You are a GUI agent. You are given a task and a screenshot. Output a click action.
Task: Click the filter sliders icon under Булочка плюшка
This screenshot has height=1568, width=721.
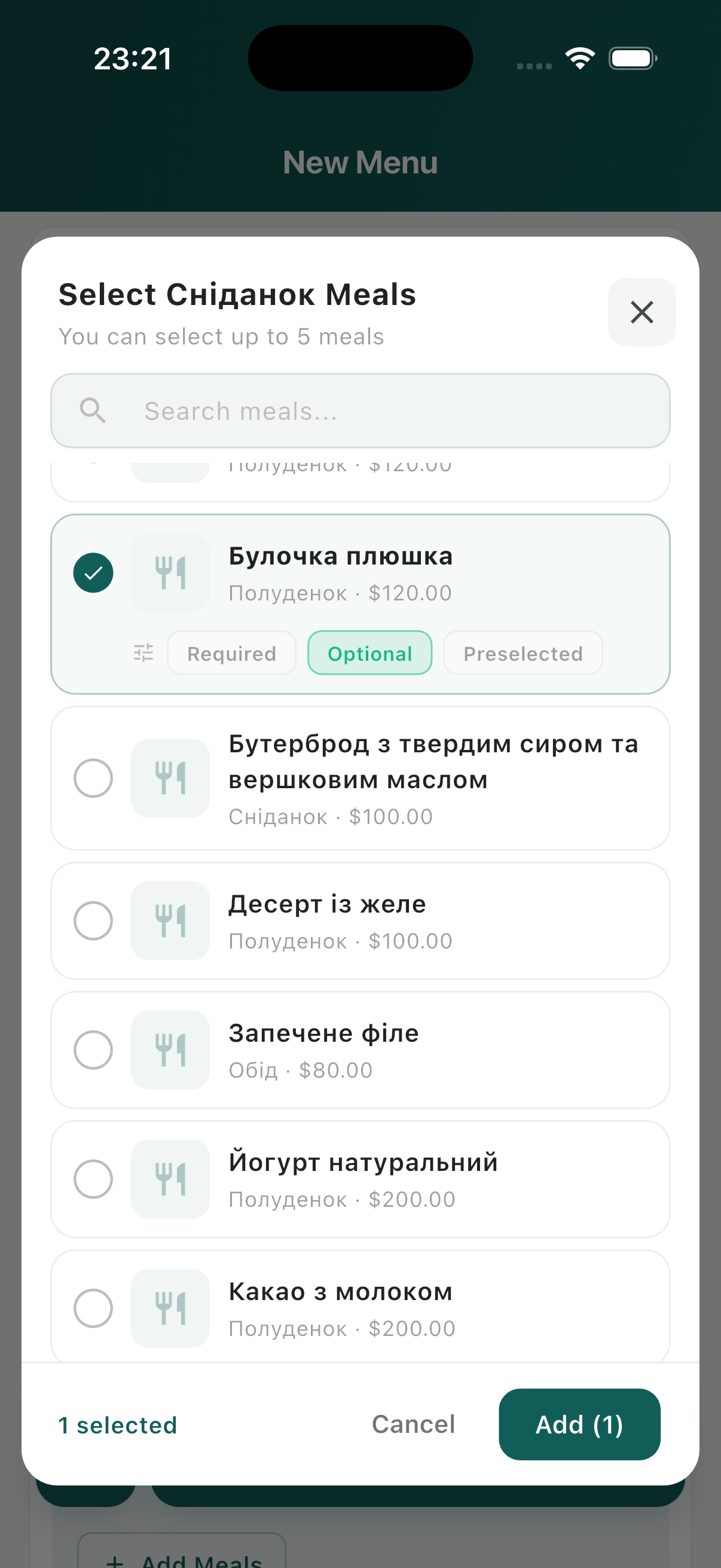[x=143, y=652]
